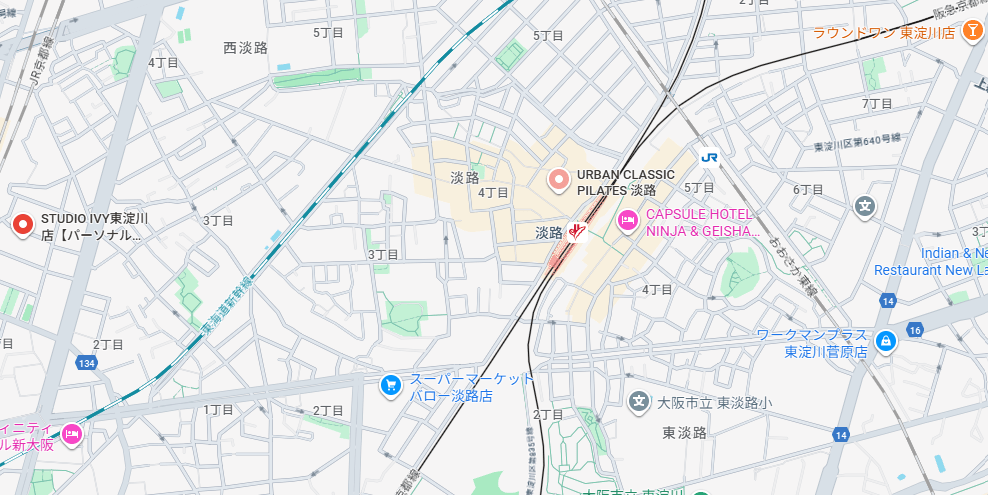This screenshot has width=988, height=495.
Task: Tap the 淡路 railway station icon
Action: click(577, 232)
